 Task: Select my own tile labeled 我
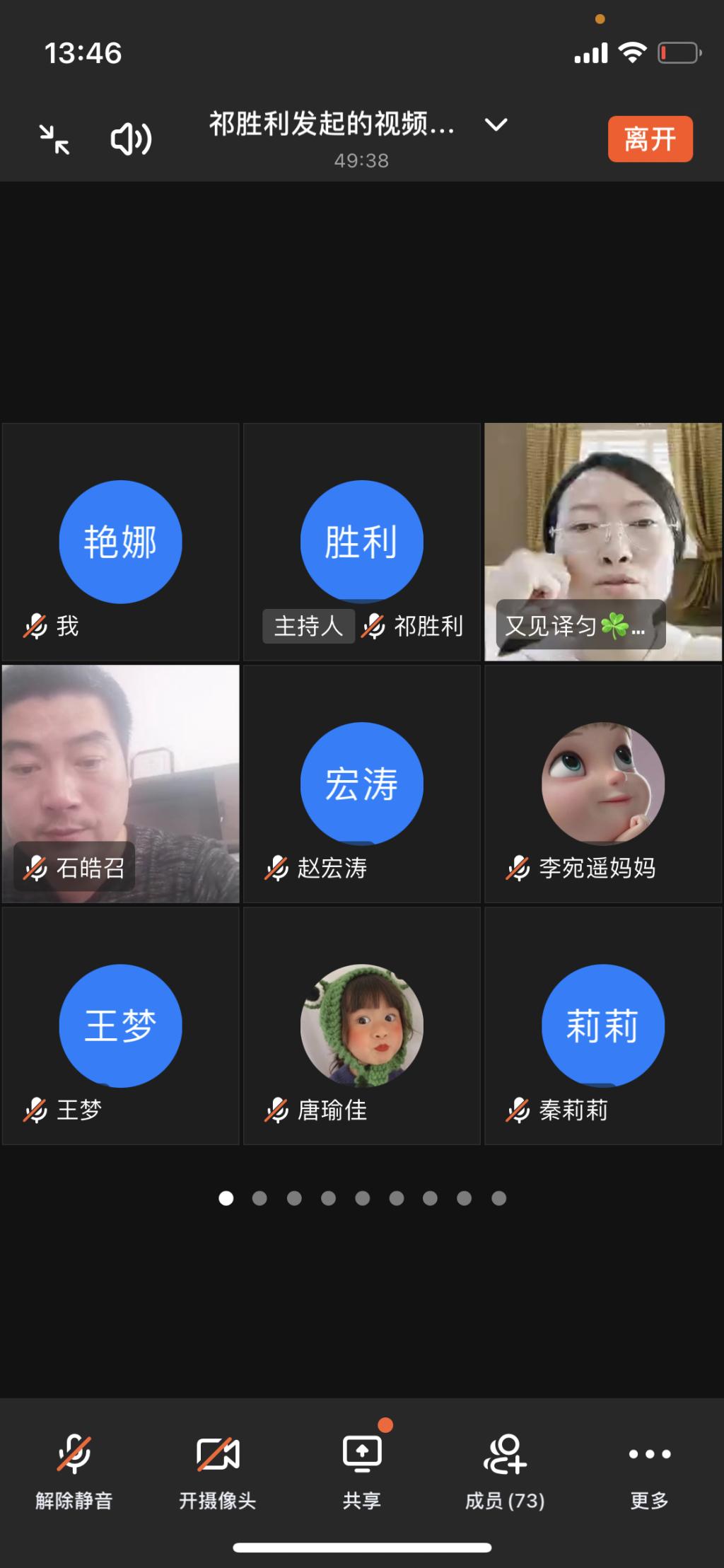[x=120, y=542]
